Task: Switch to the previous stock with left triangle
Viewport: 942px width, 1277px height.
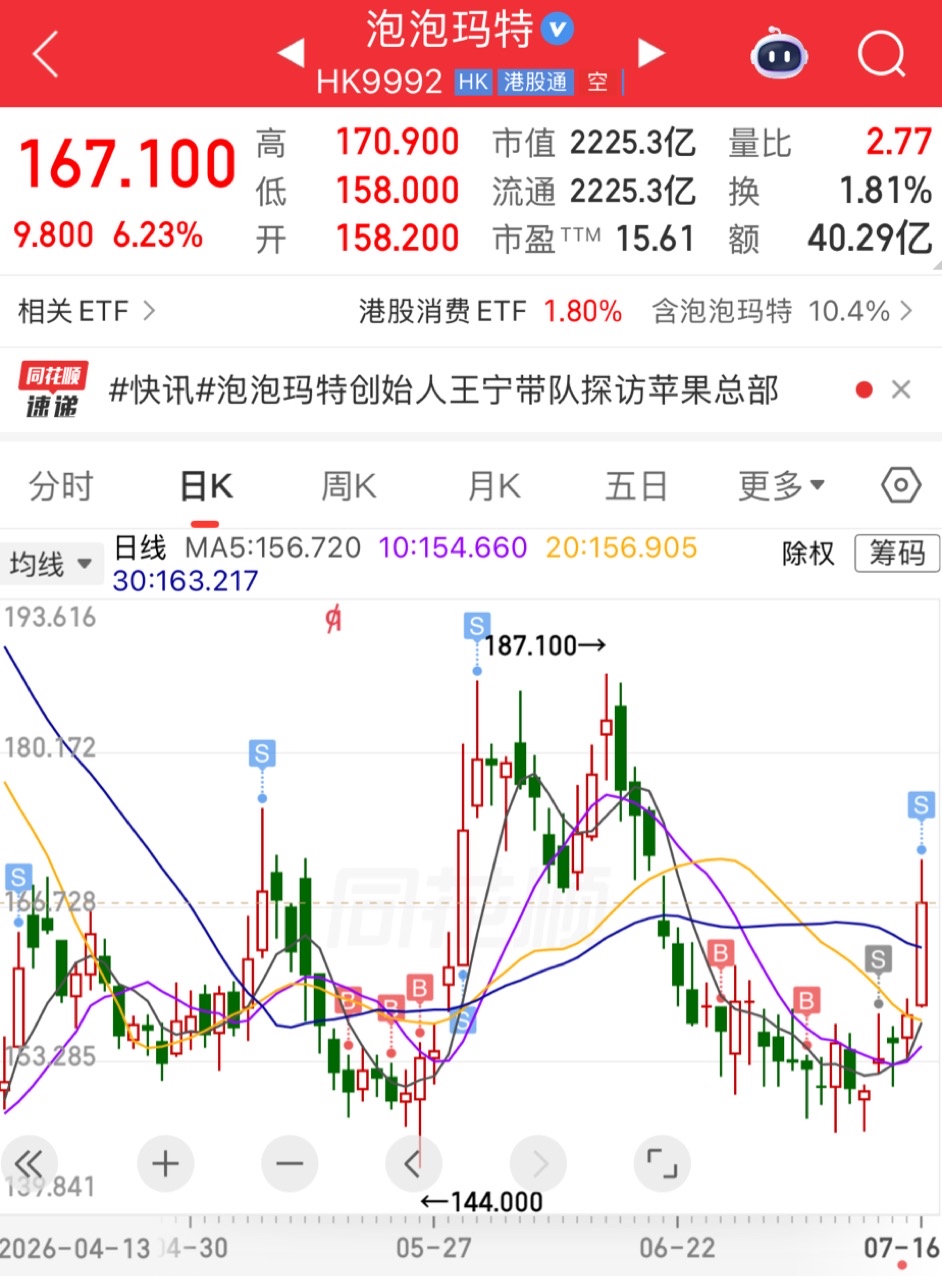Action: (291, 54)
